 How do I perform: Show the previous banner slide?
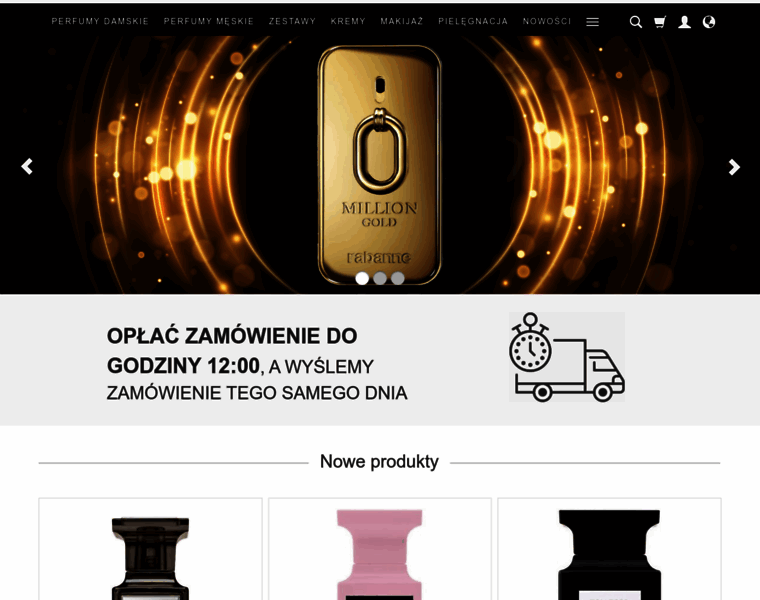click(27, 167)
